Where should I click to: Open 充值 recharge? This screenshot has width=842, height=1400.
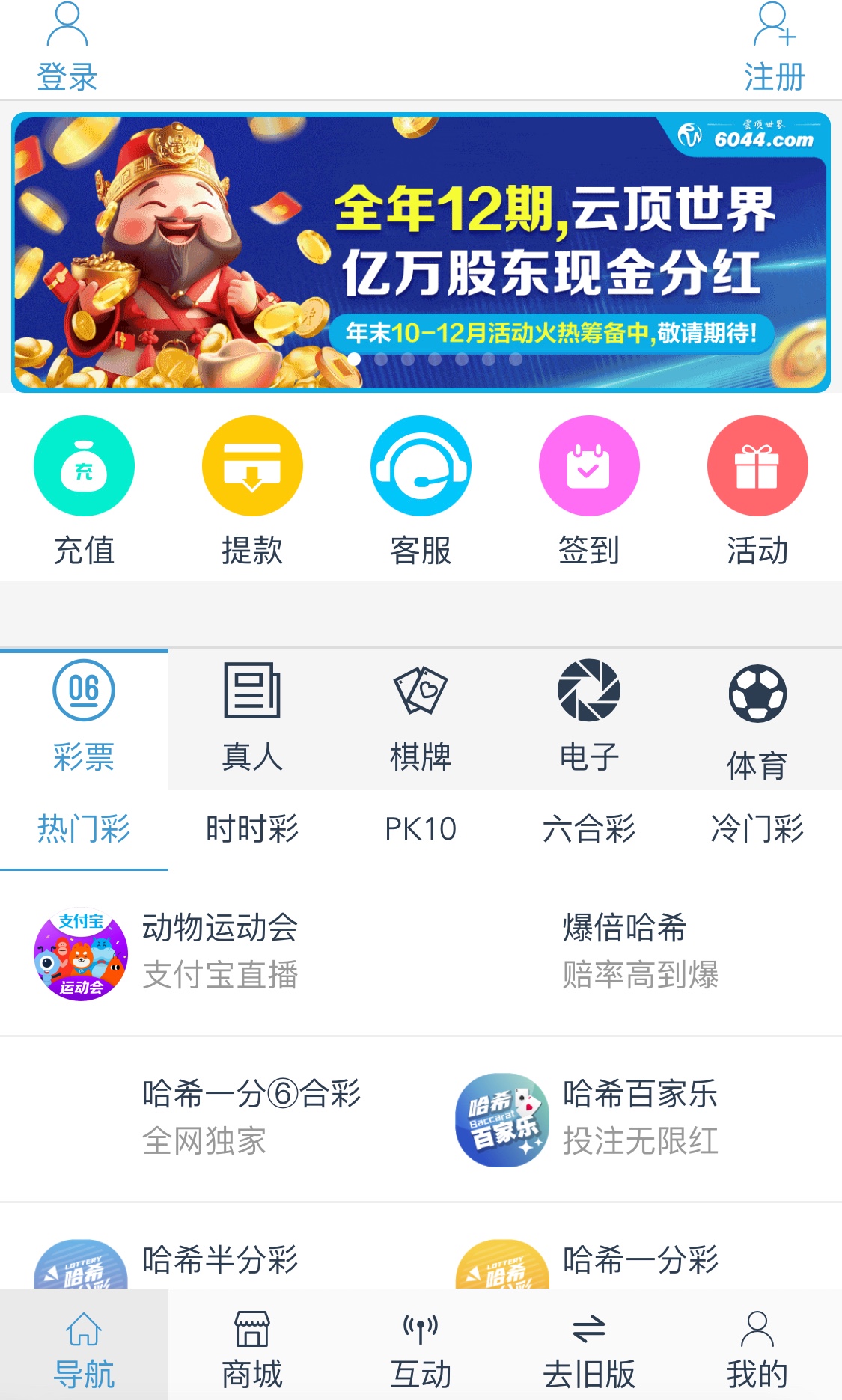click(84, 492)
